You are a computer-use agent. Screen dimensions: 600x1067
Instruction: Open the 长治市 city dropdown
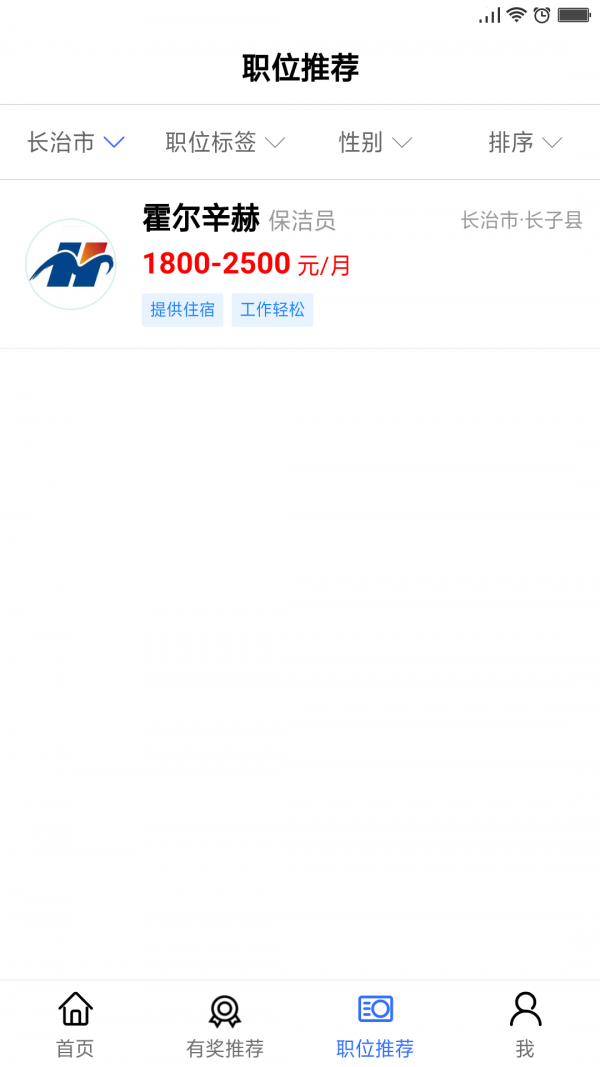76,142
